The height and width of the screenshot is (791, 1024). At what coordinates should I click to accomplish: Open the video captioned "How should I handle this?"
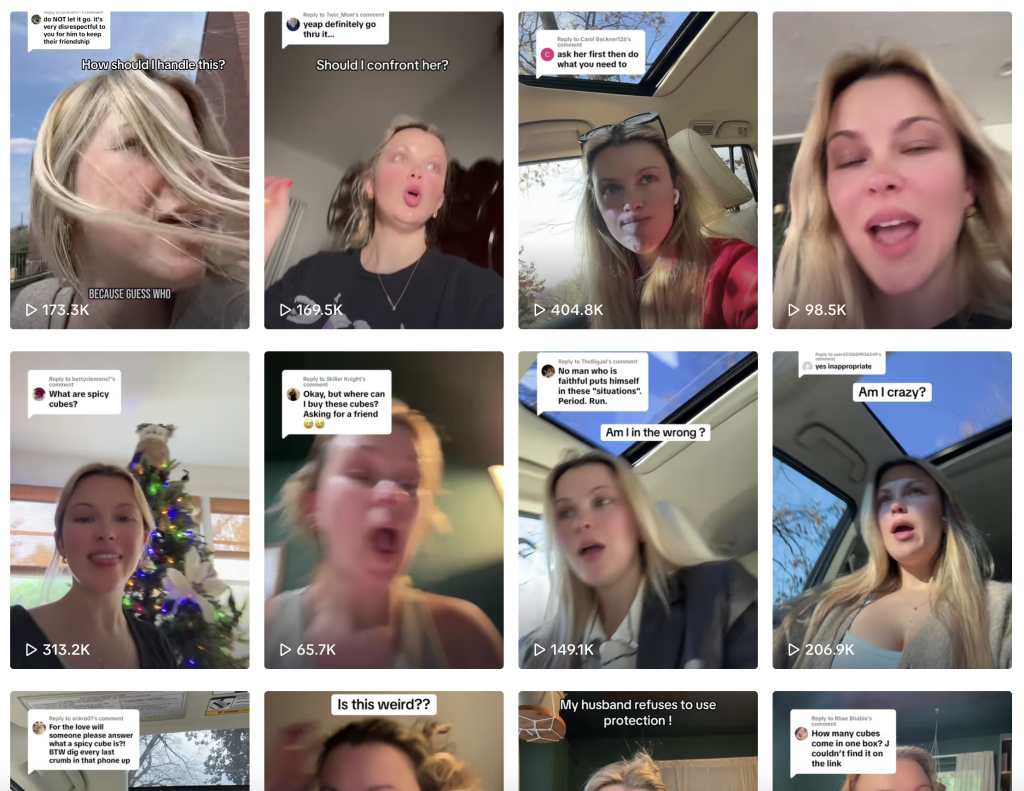tap(129, 170)
